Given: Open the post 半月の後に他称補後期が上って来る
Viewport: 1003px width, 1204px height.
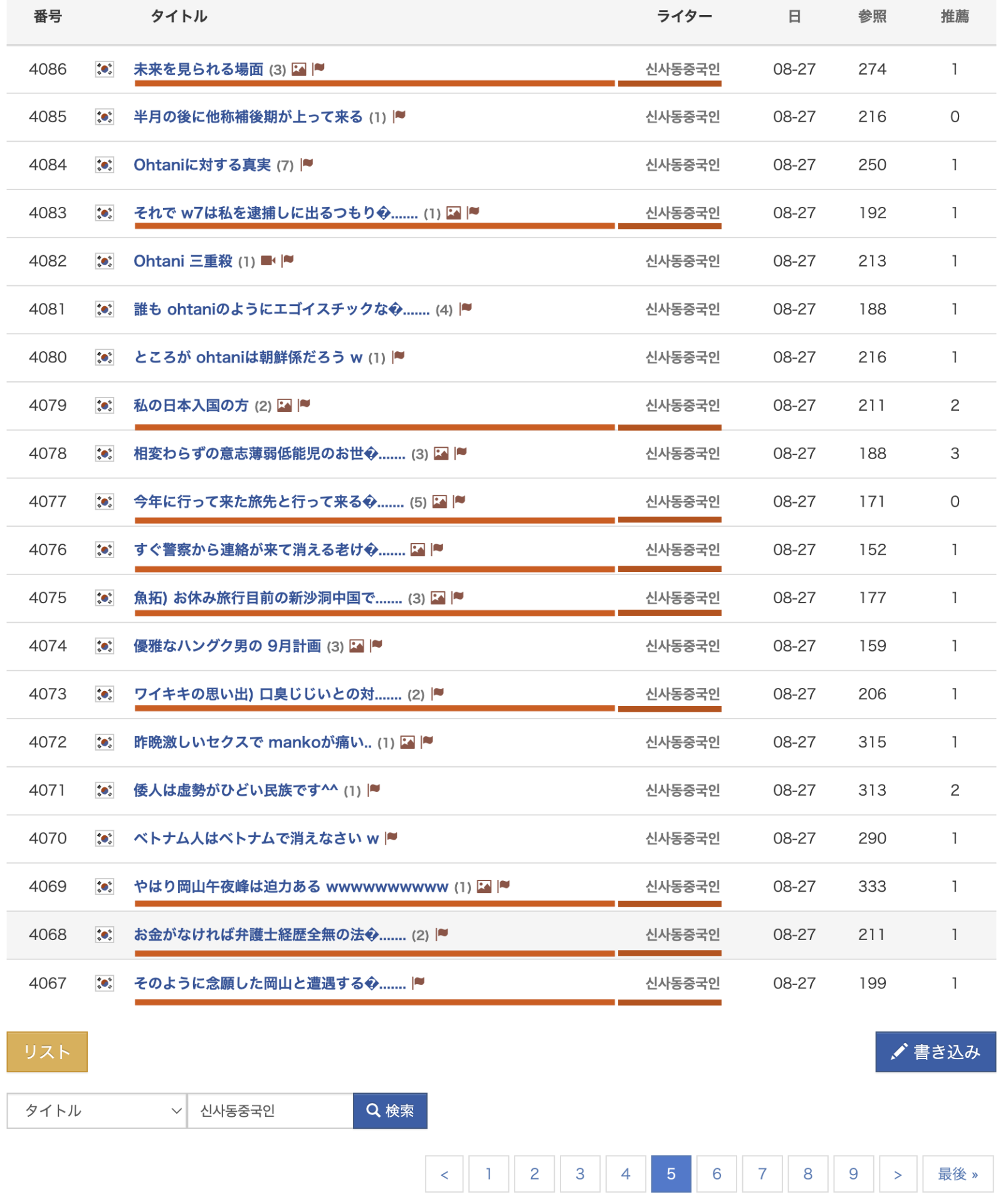Looking at the screenshot, I should (x=248, y=117).
